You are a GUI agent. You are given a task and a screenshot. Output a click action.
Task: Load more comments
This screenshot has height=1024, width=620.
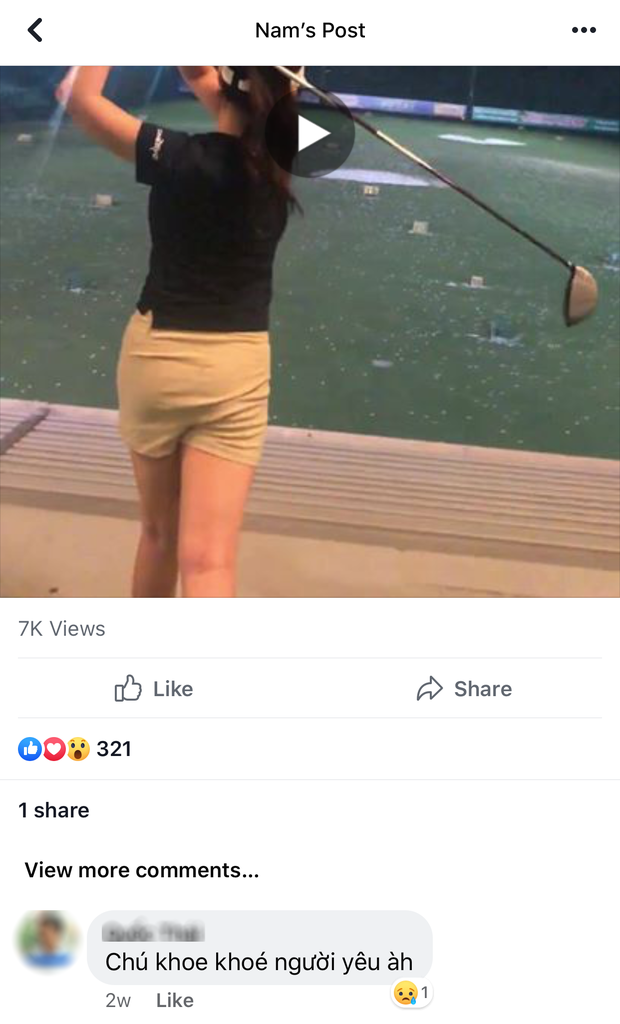point(142,870)
